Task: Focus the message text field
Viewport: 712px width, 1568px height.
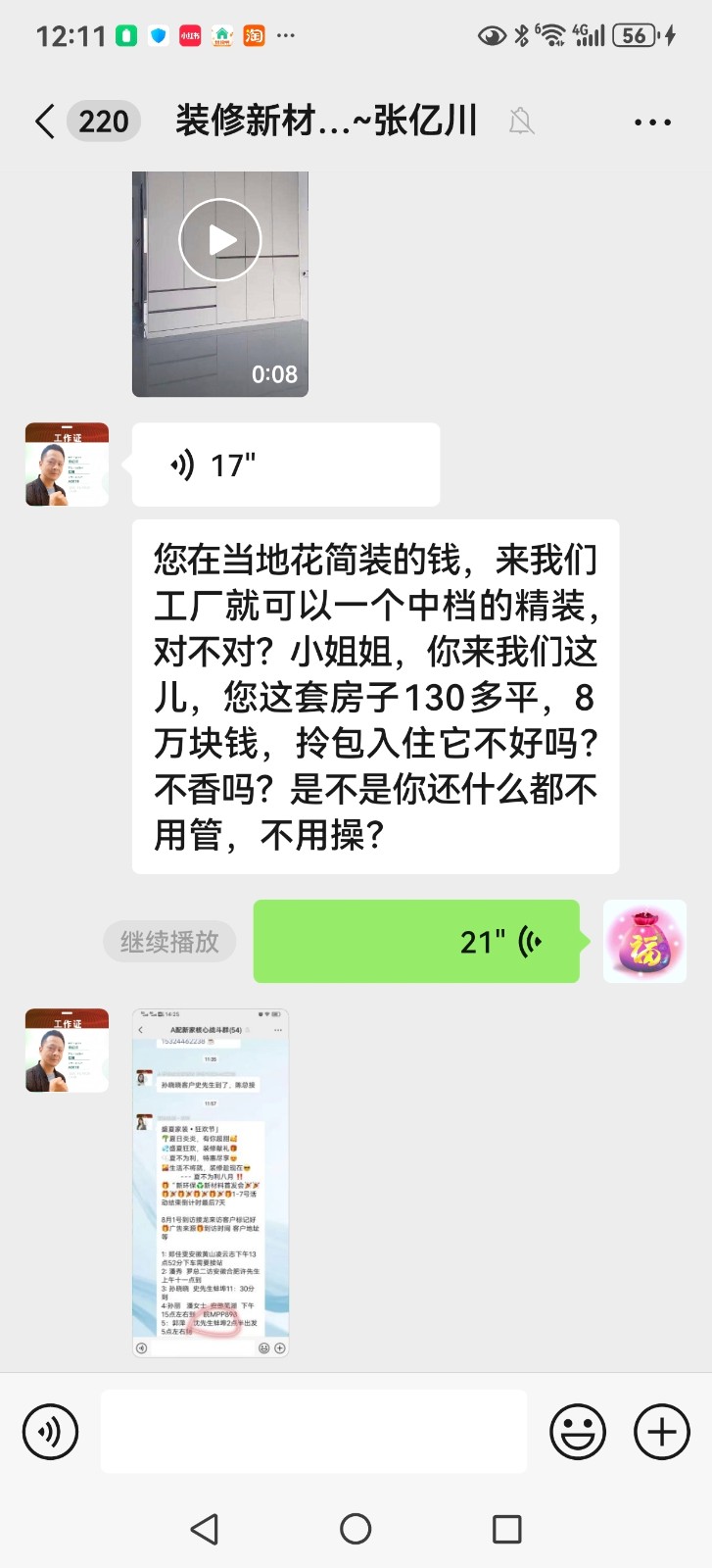Action: (313, 1432)
